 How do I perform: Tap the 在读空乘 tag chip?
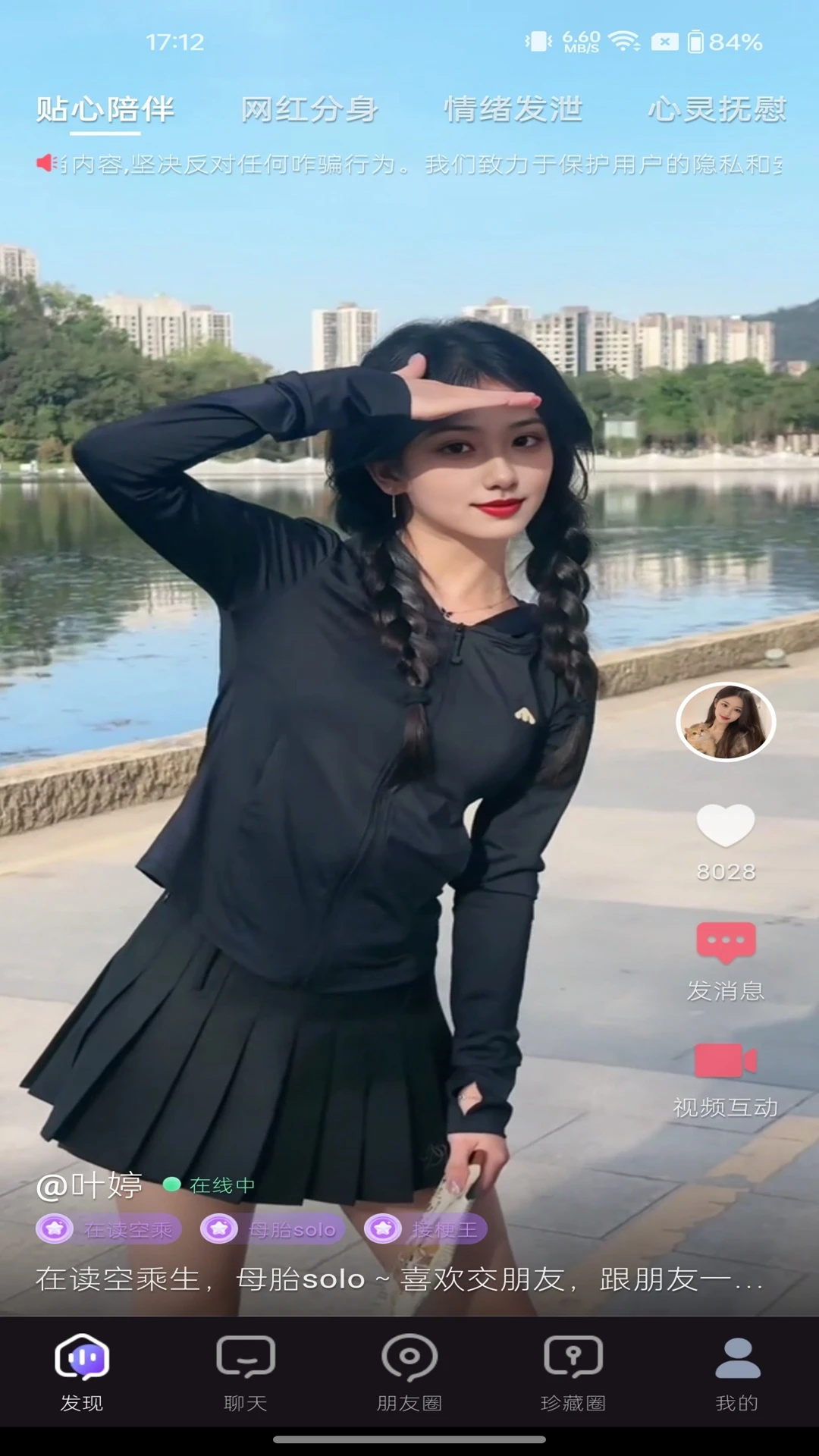click(108, 1229)
